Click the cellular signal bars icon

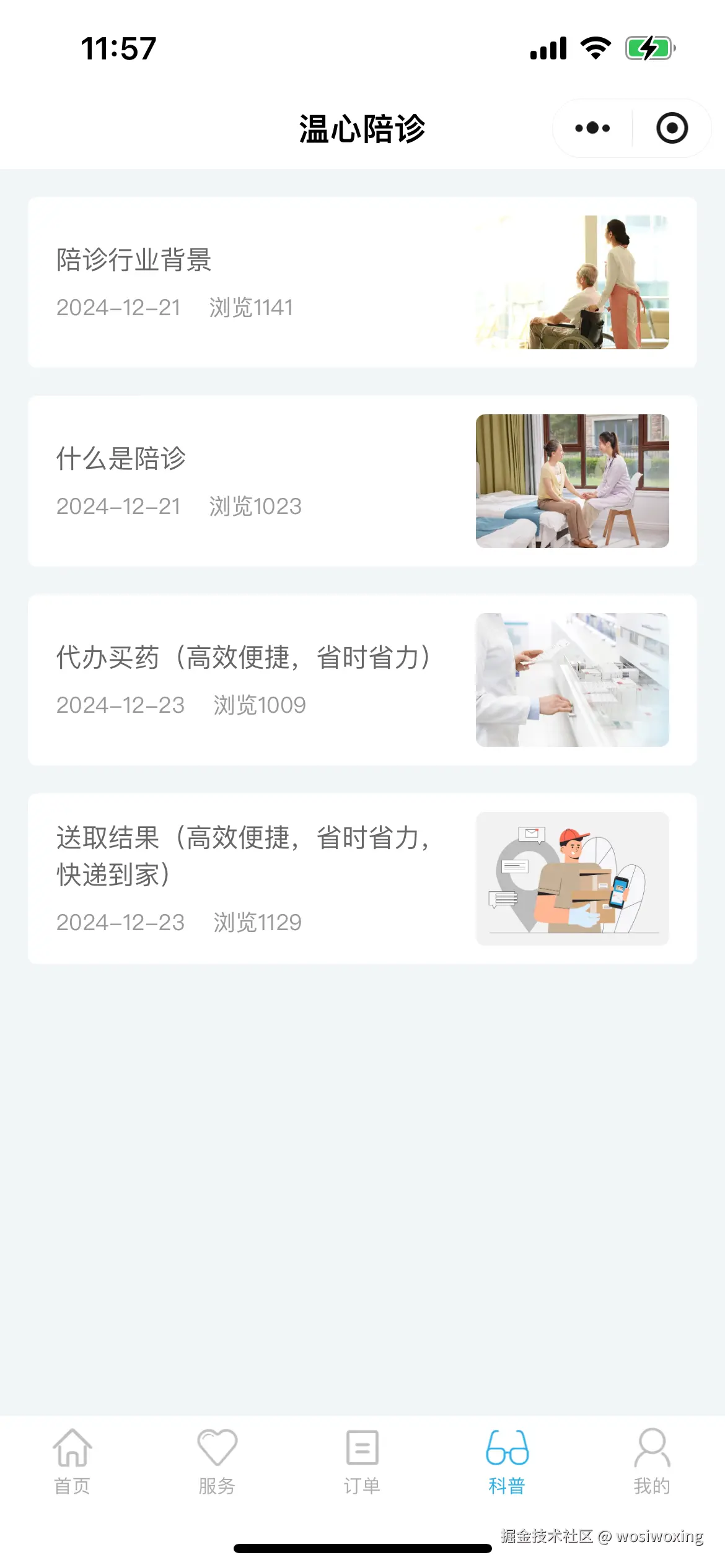548,47
